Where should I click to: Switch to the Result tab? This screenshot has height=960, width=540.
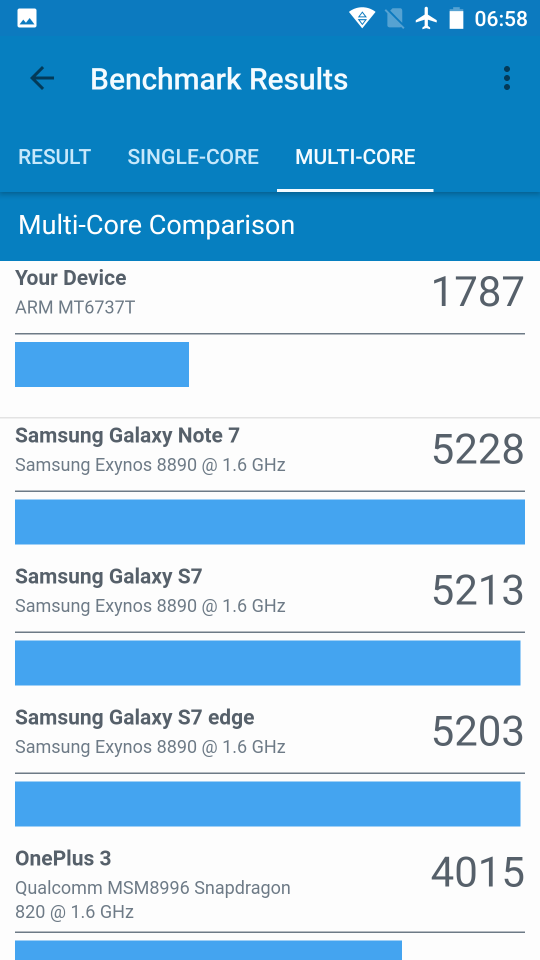click(x=54, y=157)
